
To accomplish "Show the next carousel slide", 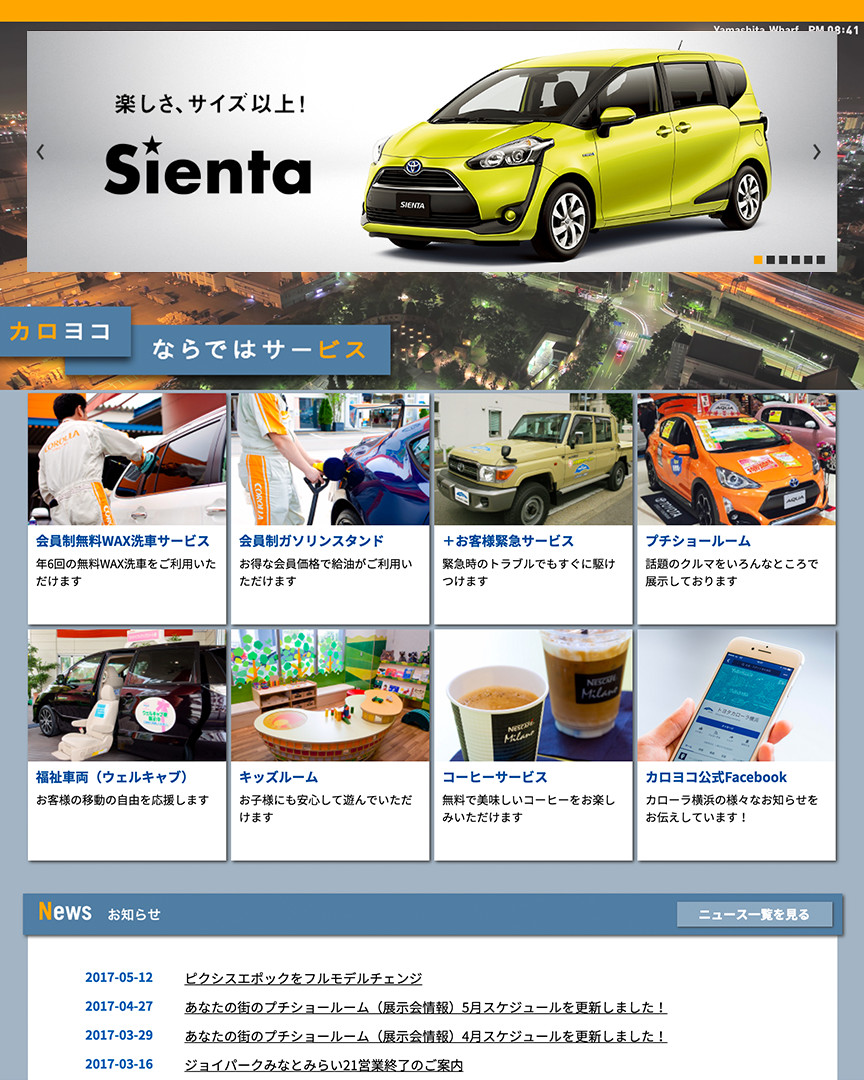I will tap(816, 152).
